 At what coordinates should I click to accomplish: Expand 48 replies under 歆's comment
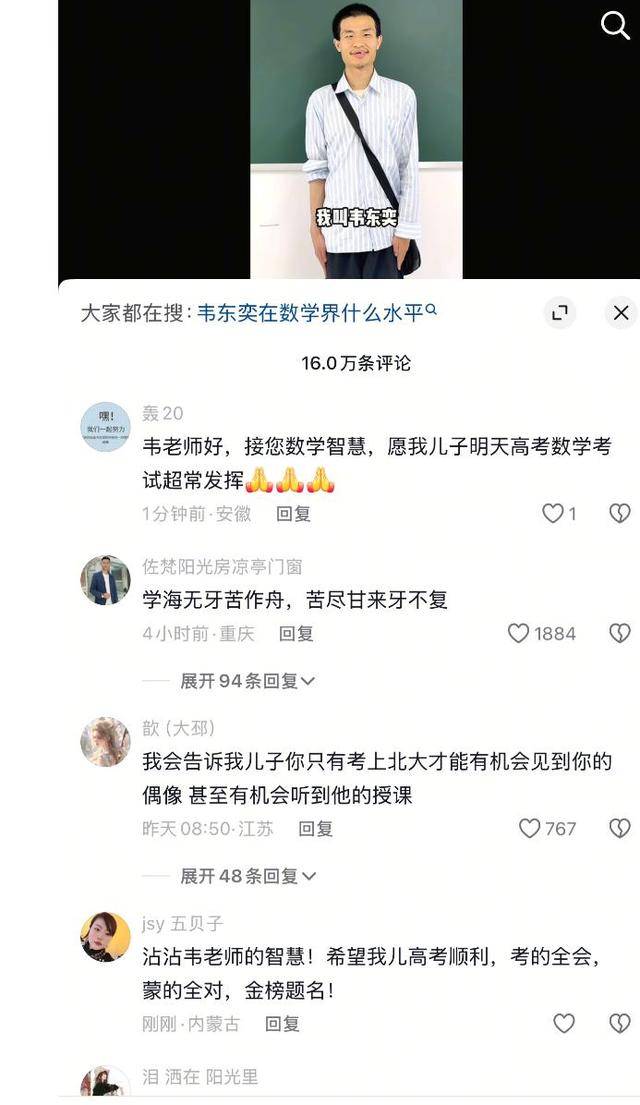tap(247, 876)
